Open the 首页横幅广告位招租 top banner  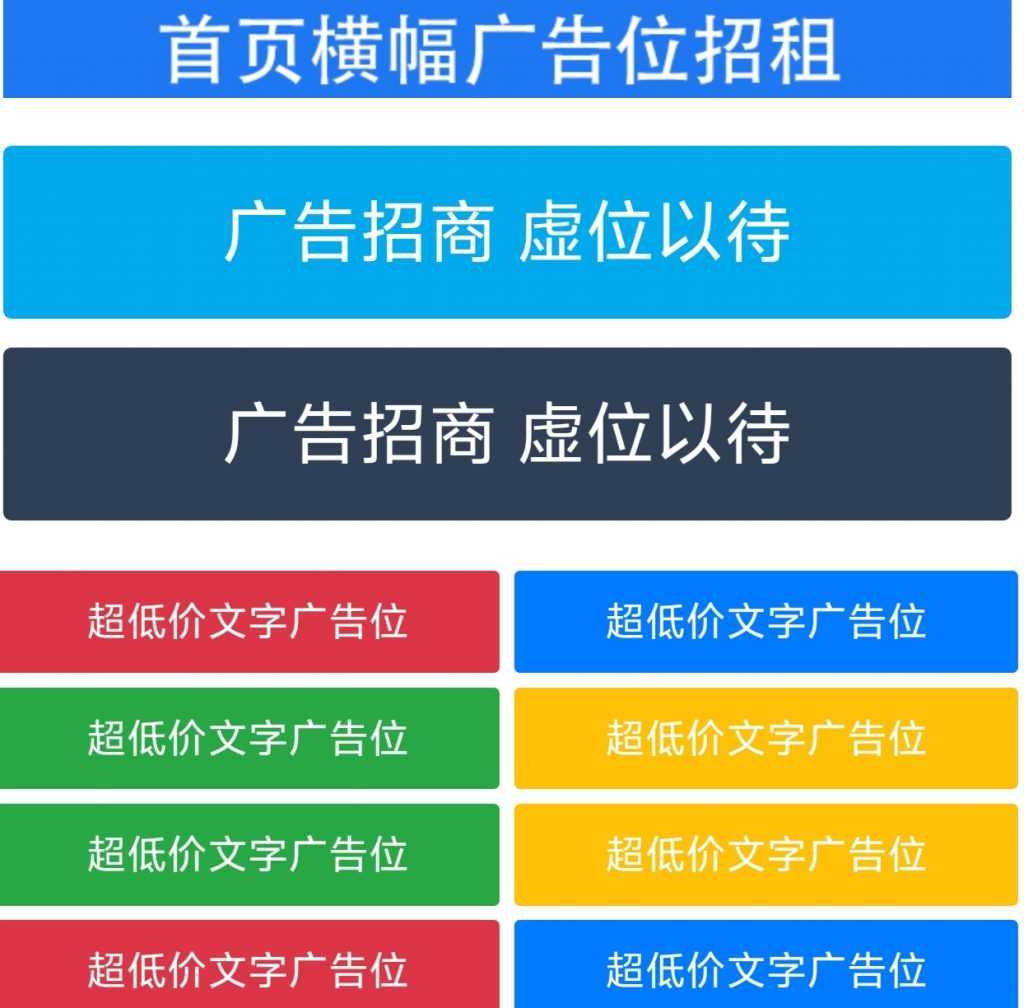coord(507,50)
